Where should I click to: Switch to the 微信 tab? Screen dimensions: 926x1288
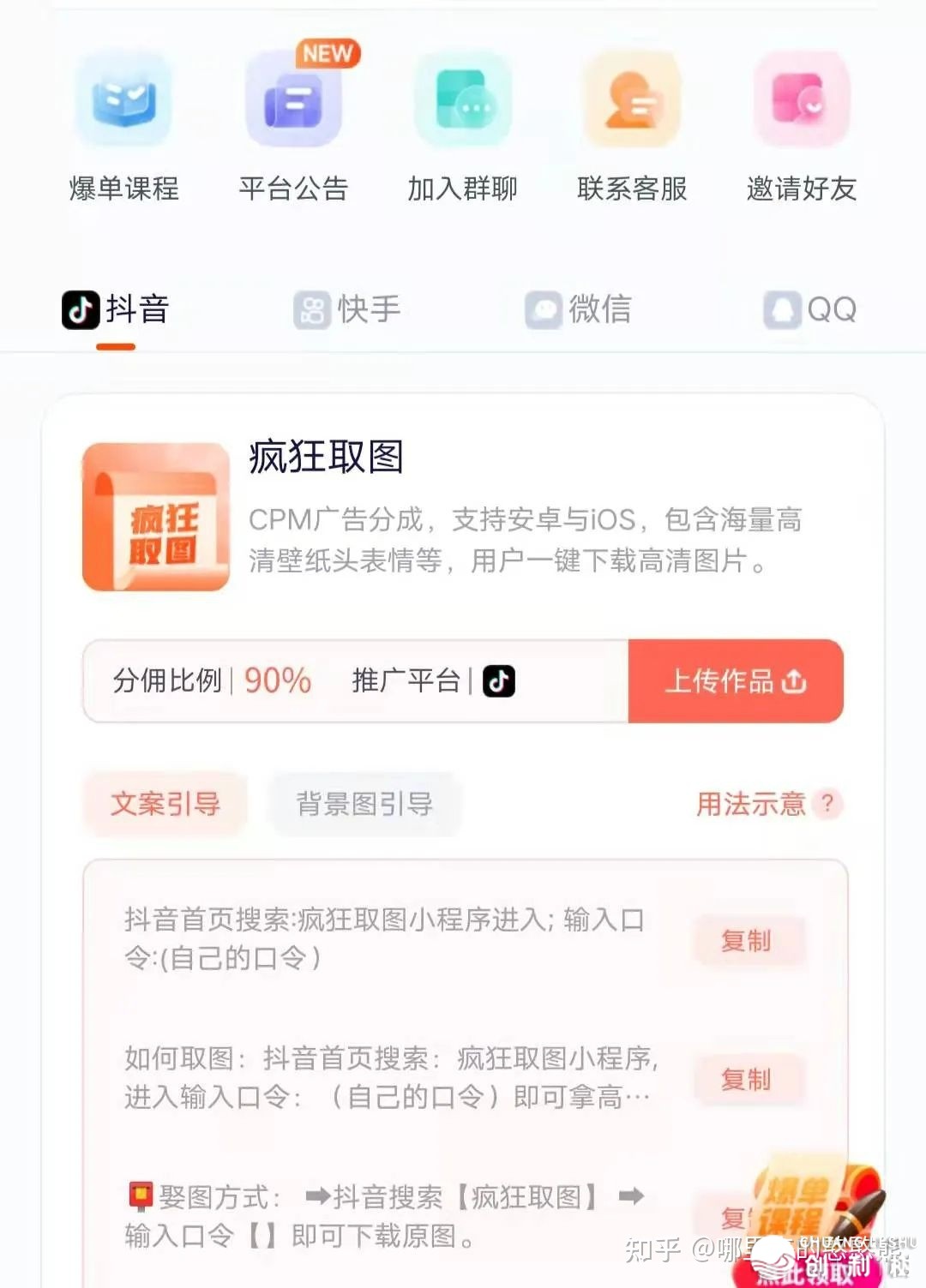coord(579,309)
